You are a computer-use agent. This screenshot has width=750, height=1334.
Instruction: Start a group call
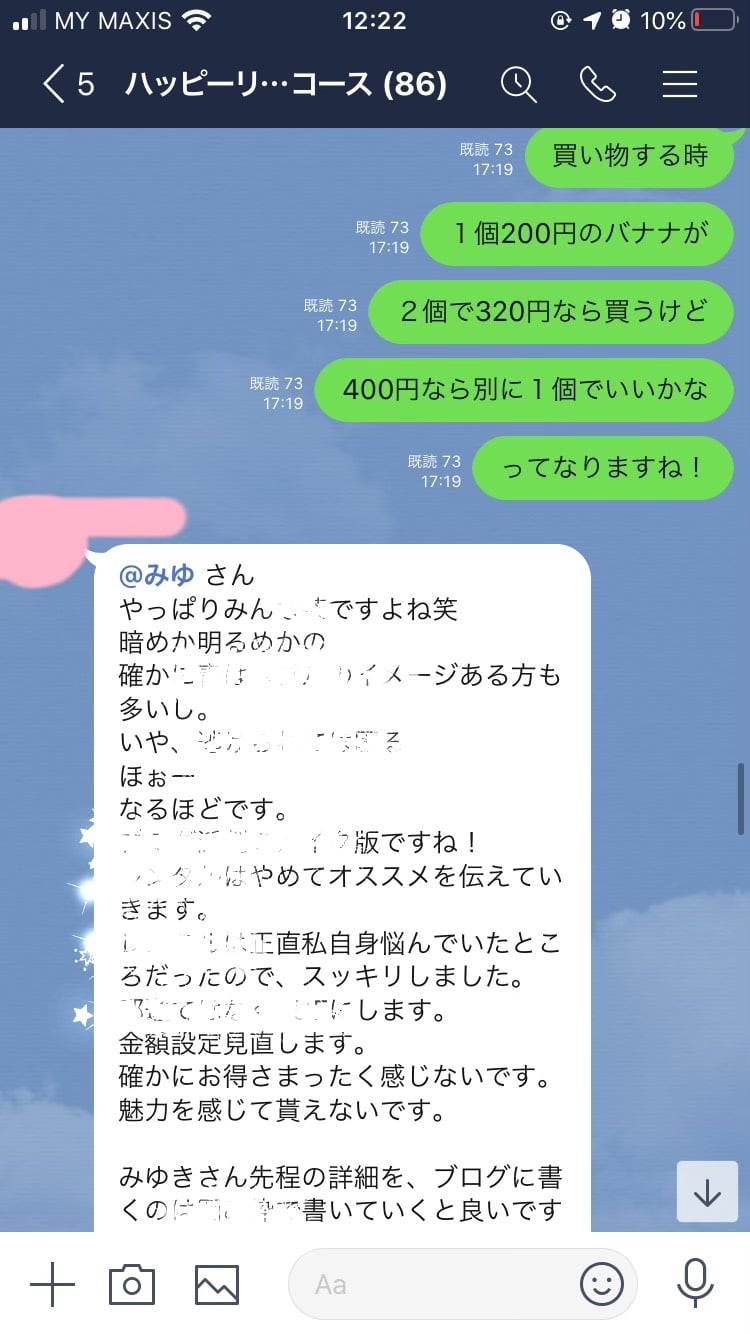pos(598,84)
